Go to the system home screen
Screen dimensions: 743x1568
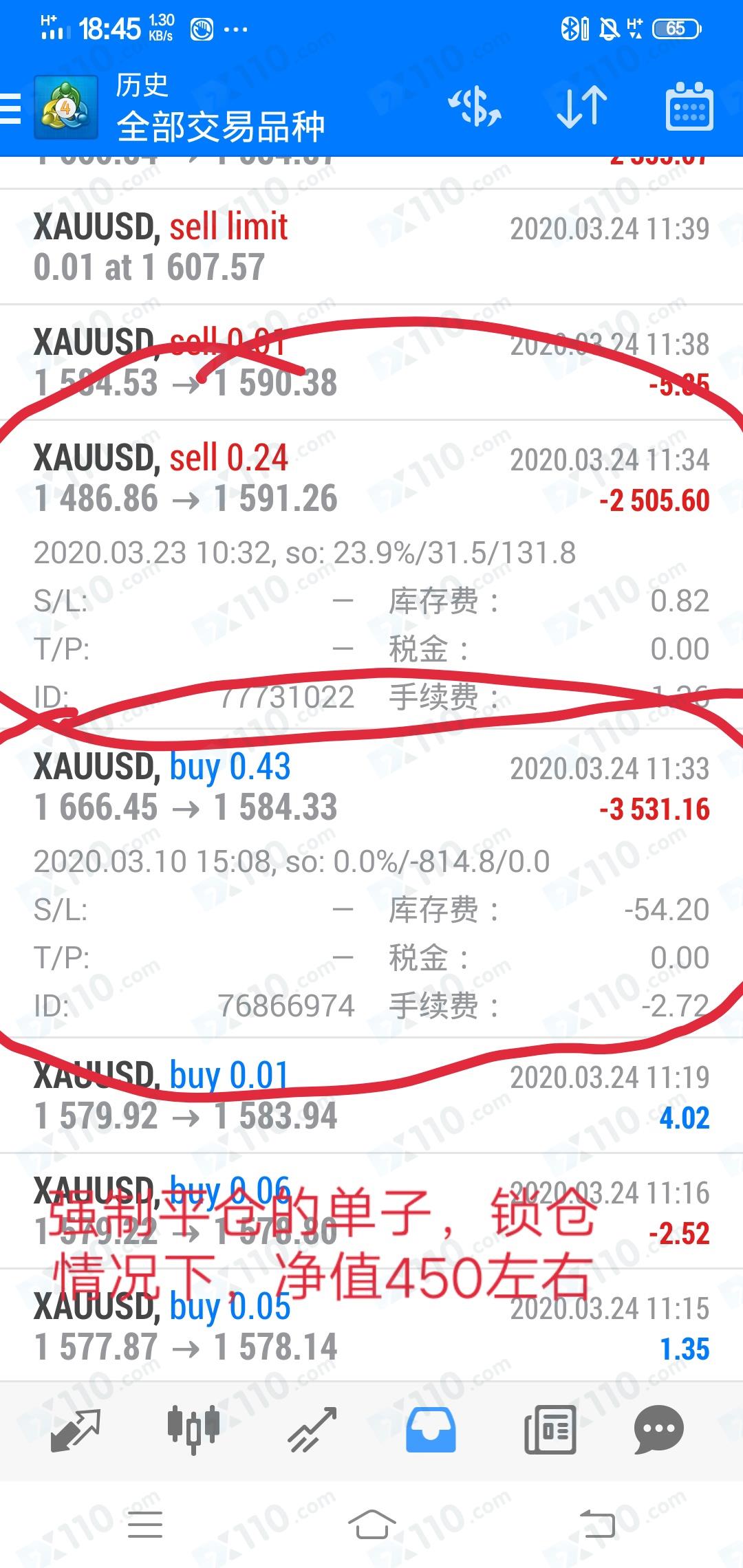pyautogui.click(x=371, y=1525)
